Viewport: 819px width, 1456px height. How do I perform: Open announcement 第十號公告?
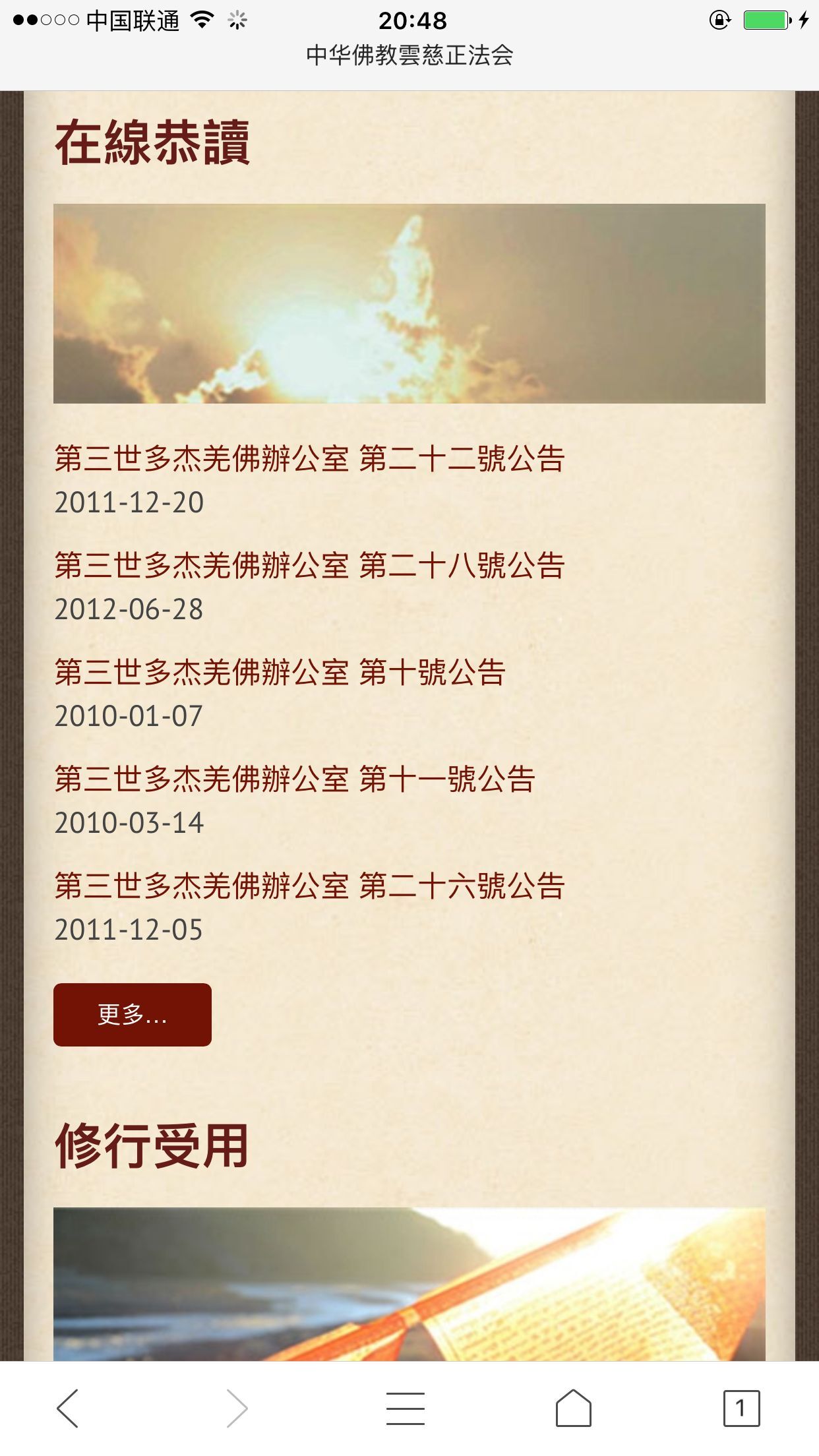coord(280,672)
